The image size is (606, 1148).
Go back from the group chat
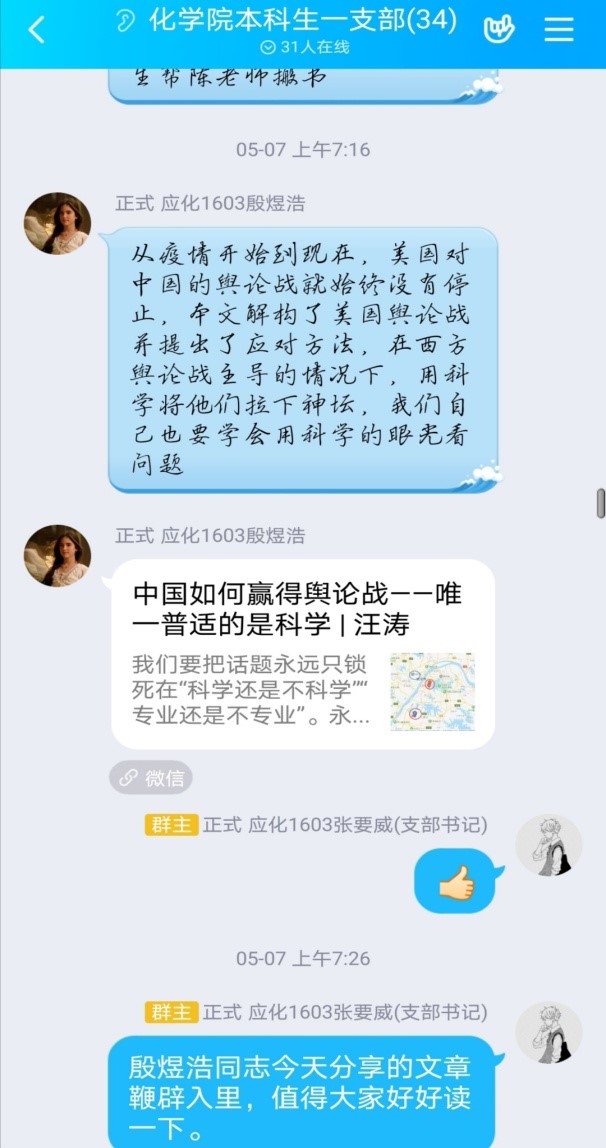point(37,30)
